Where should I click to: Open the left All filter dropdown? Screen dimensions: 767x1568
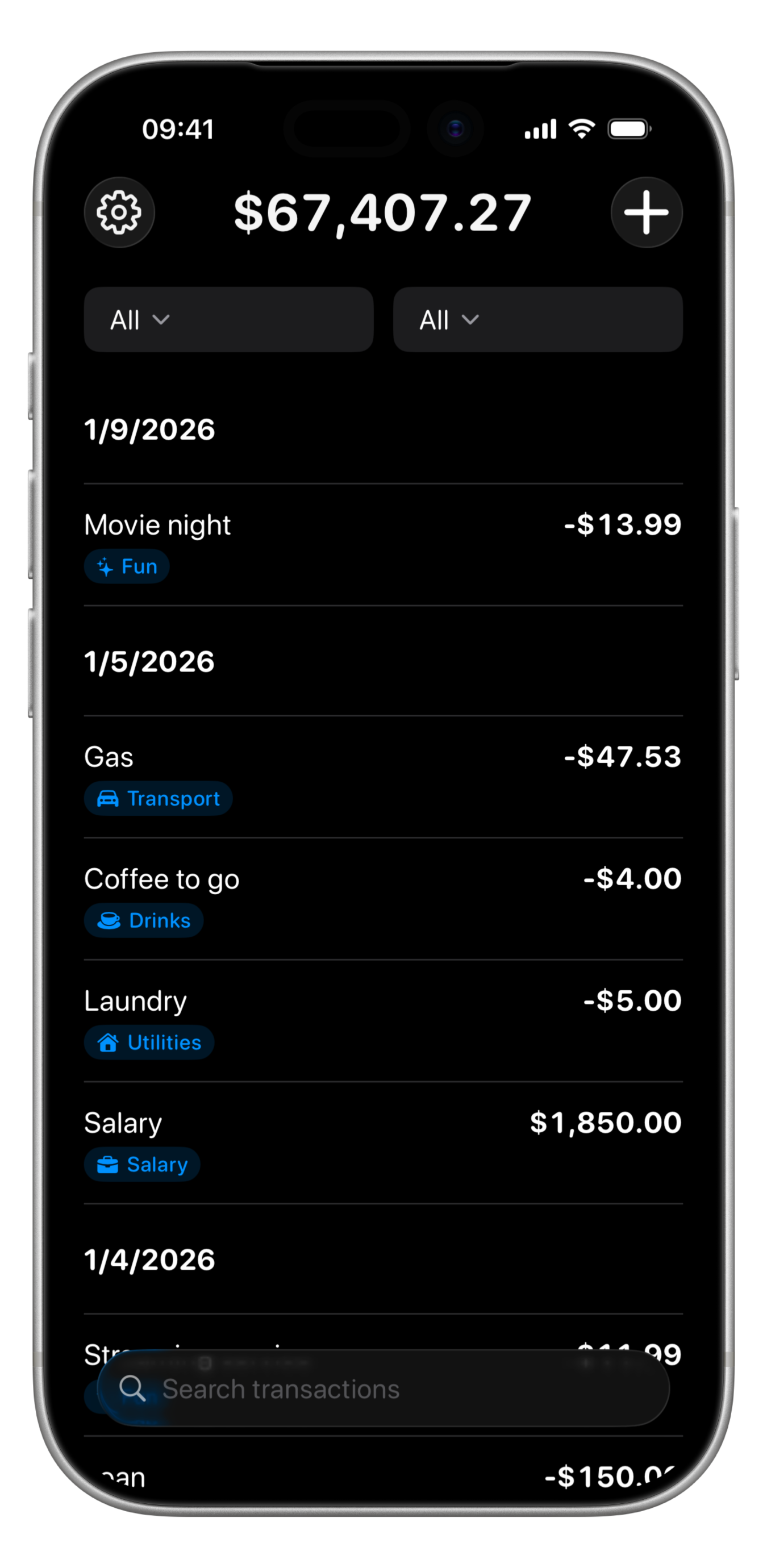pyautogui.click(x=228, y=319)
